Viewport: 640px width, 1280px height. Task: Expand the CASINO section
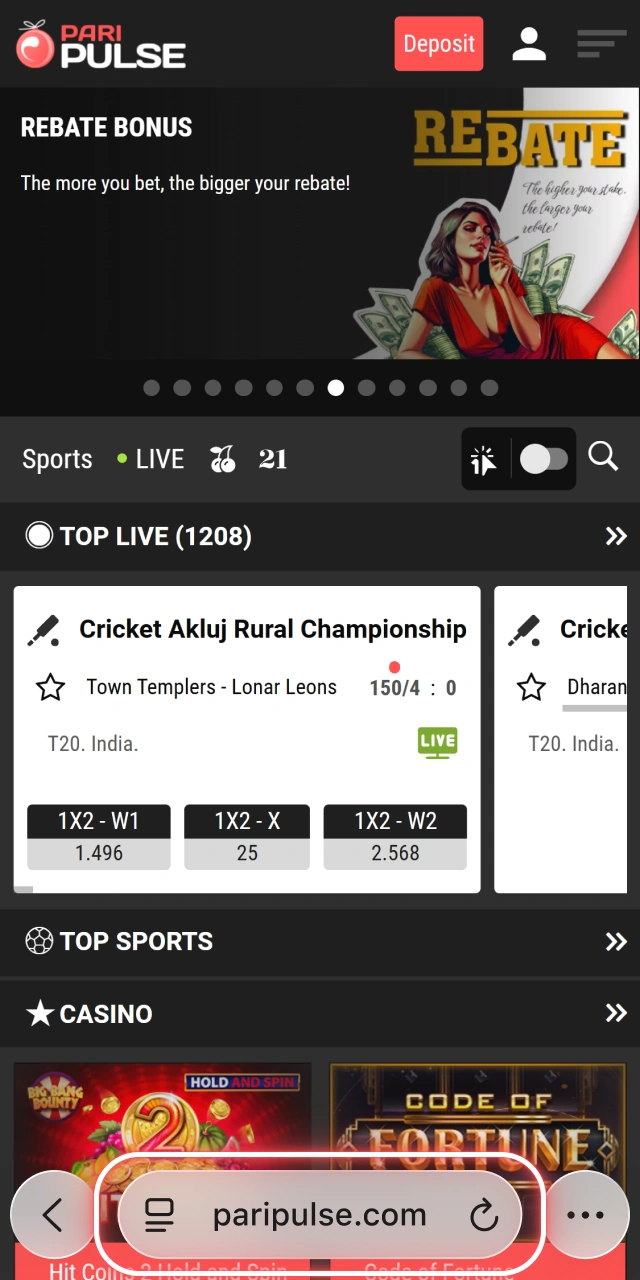pos(616,1014)
